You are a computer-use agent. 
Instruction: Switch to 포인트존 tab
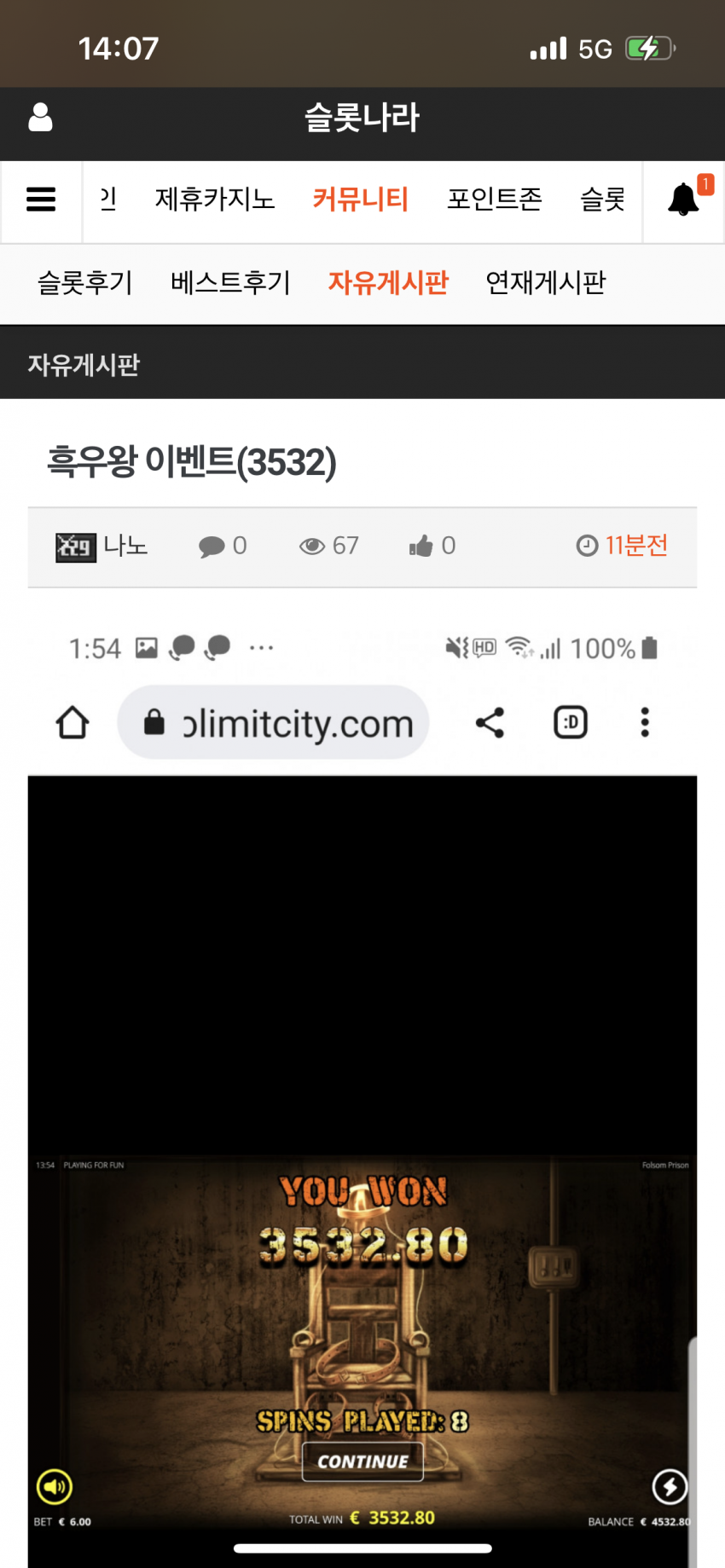(495, 199)
